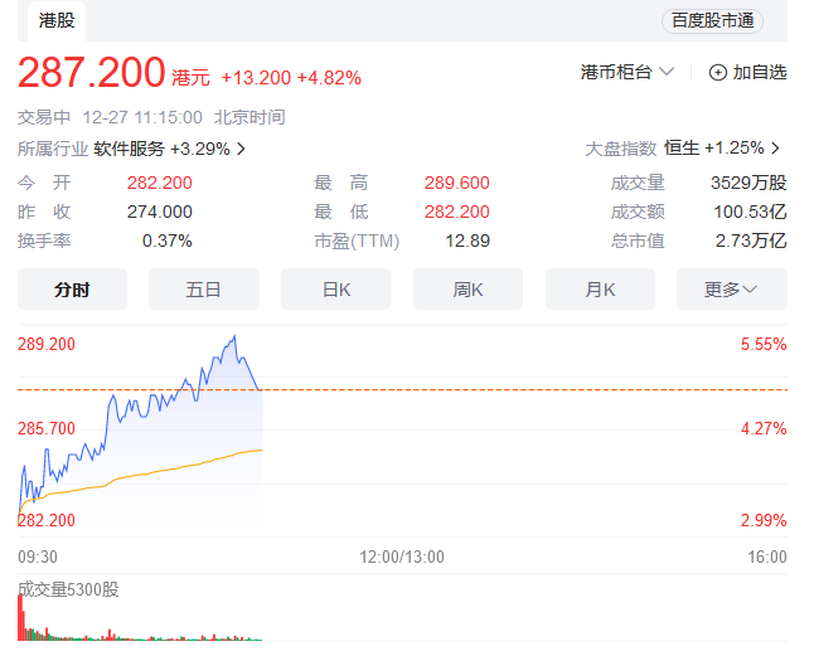Switch to the 日K chart
This screenshot has width=814, height=656.
[336, 289]
